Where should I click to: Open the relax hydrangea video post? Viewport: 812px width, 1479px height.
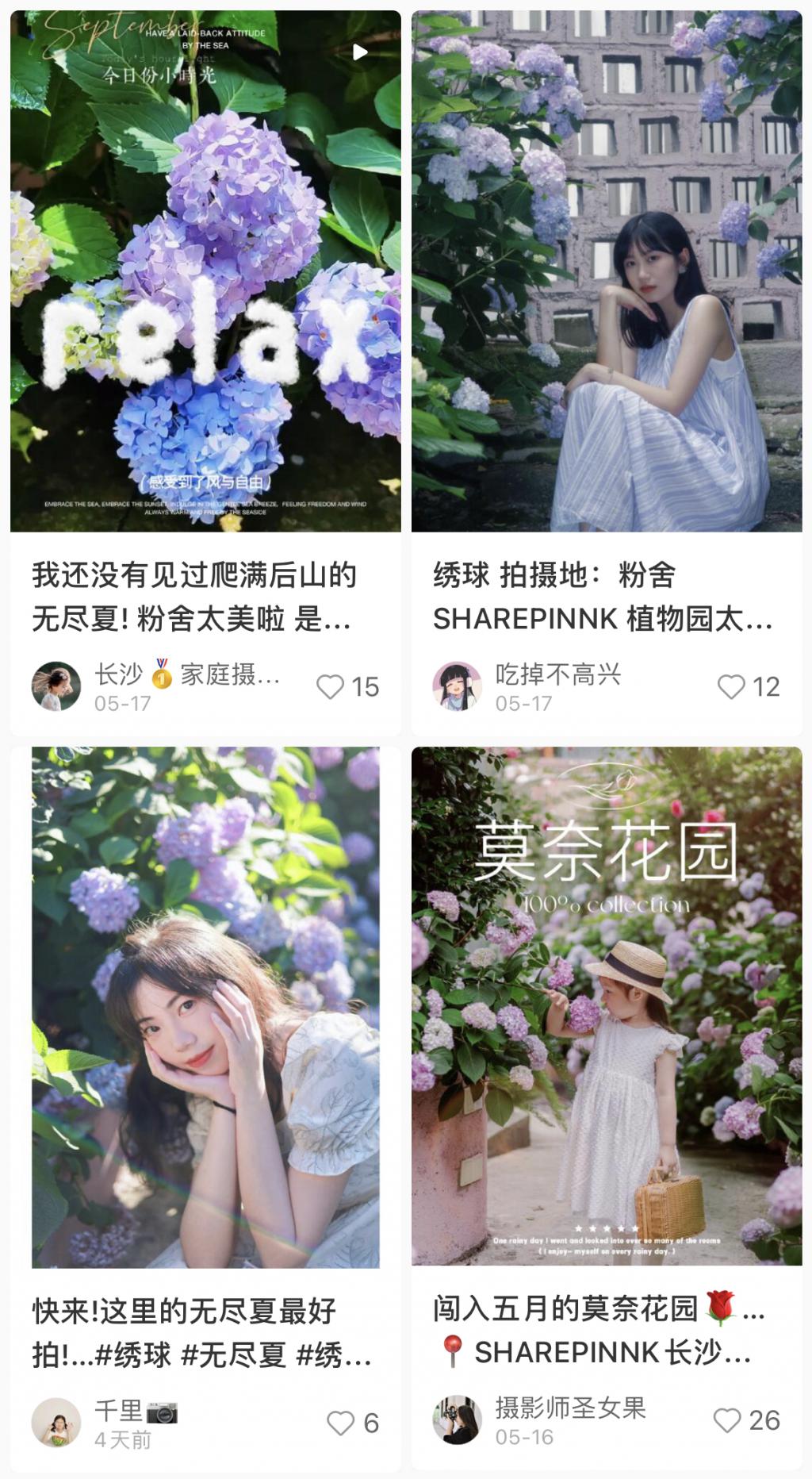coord(205,270)
